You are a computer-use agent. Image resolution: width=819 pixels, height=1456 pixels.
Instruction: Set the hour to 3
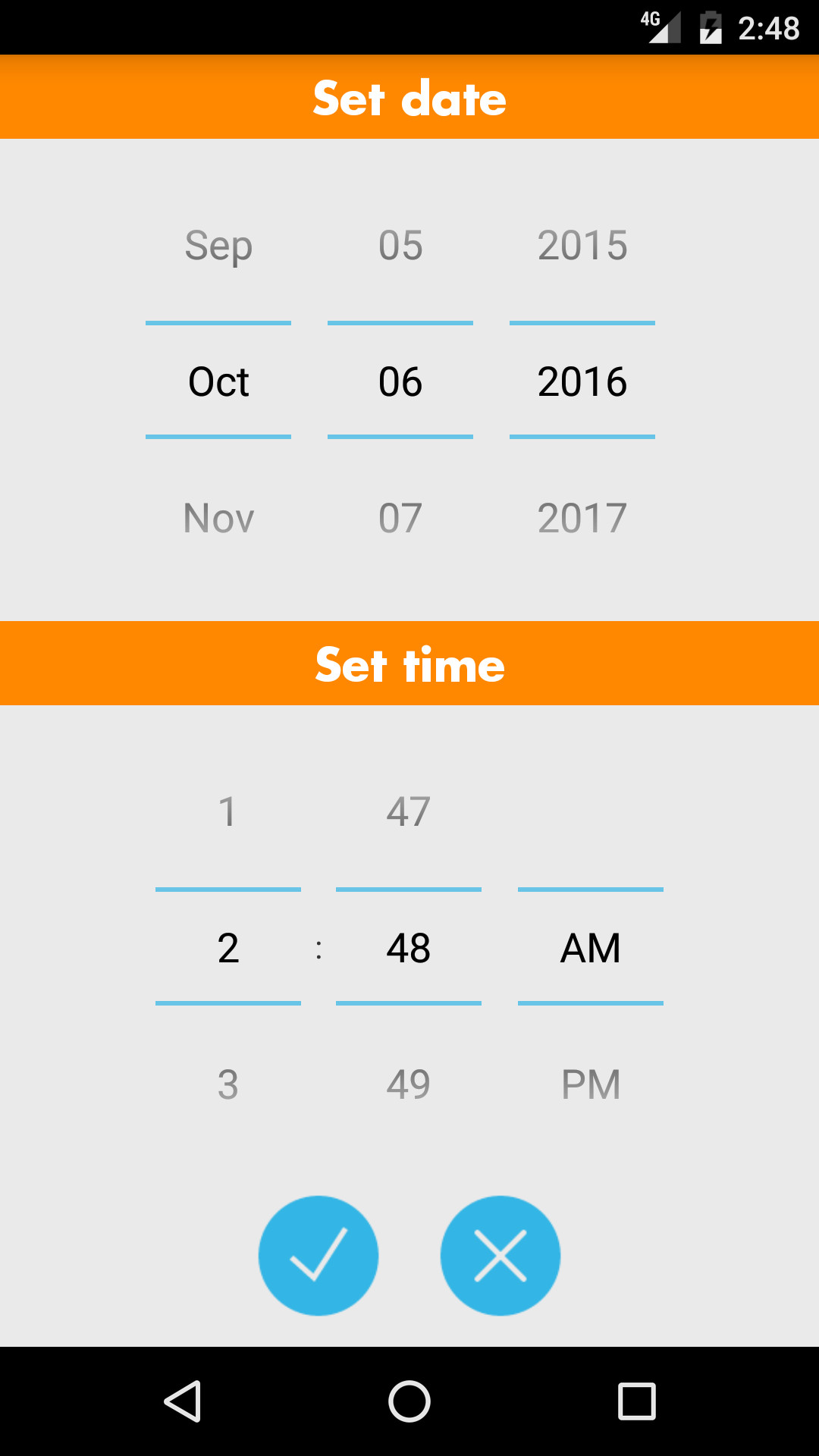tap(227, 1084)
